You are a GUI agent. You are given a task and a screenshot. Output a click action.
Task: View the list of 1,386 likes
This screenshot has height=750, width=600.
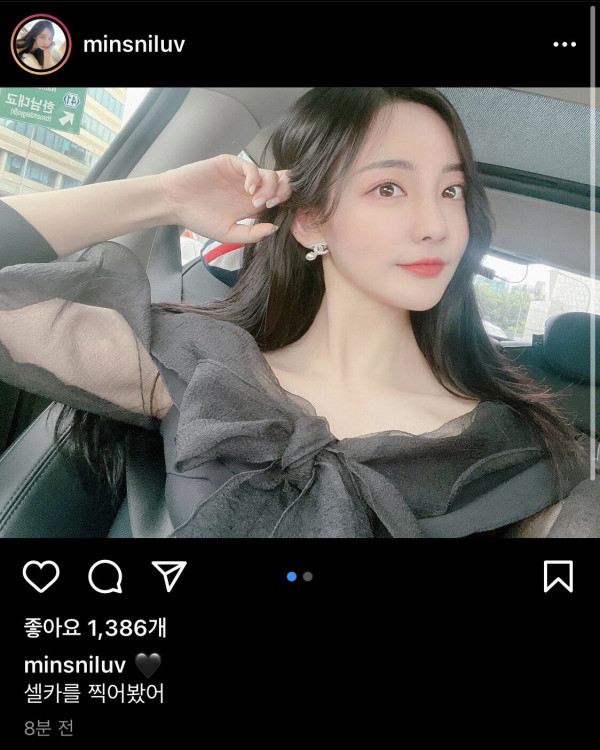tap(95, 628)
